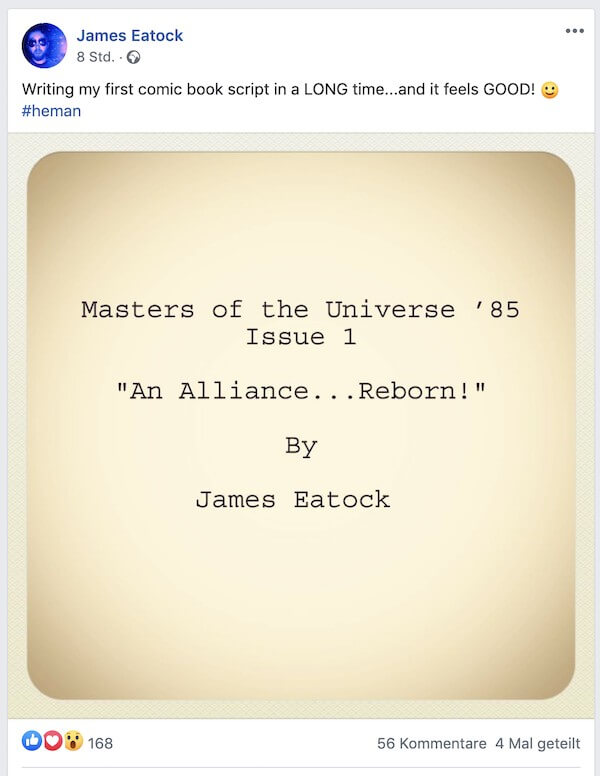Open the comic script title image

click(x=300, y=425)
